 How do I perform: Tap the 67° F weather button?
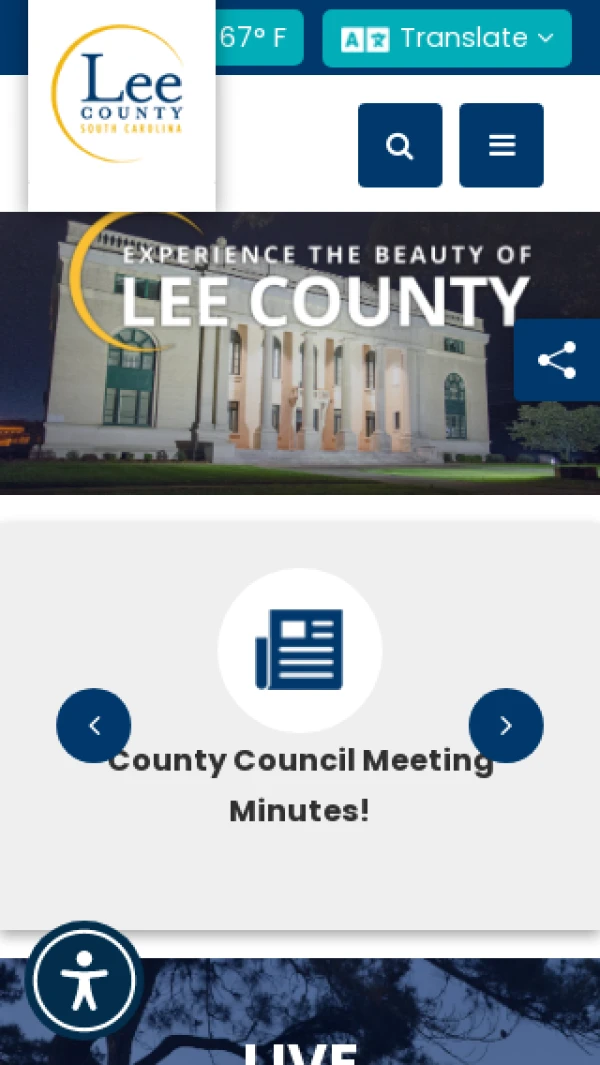259,37
